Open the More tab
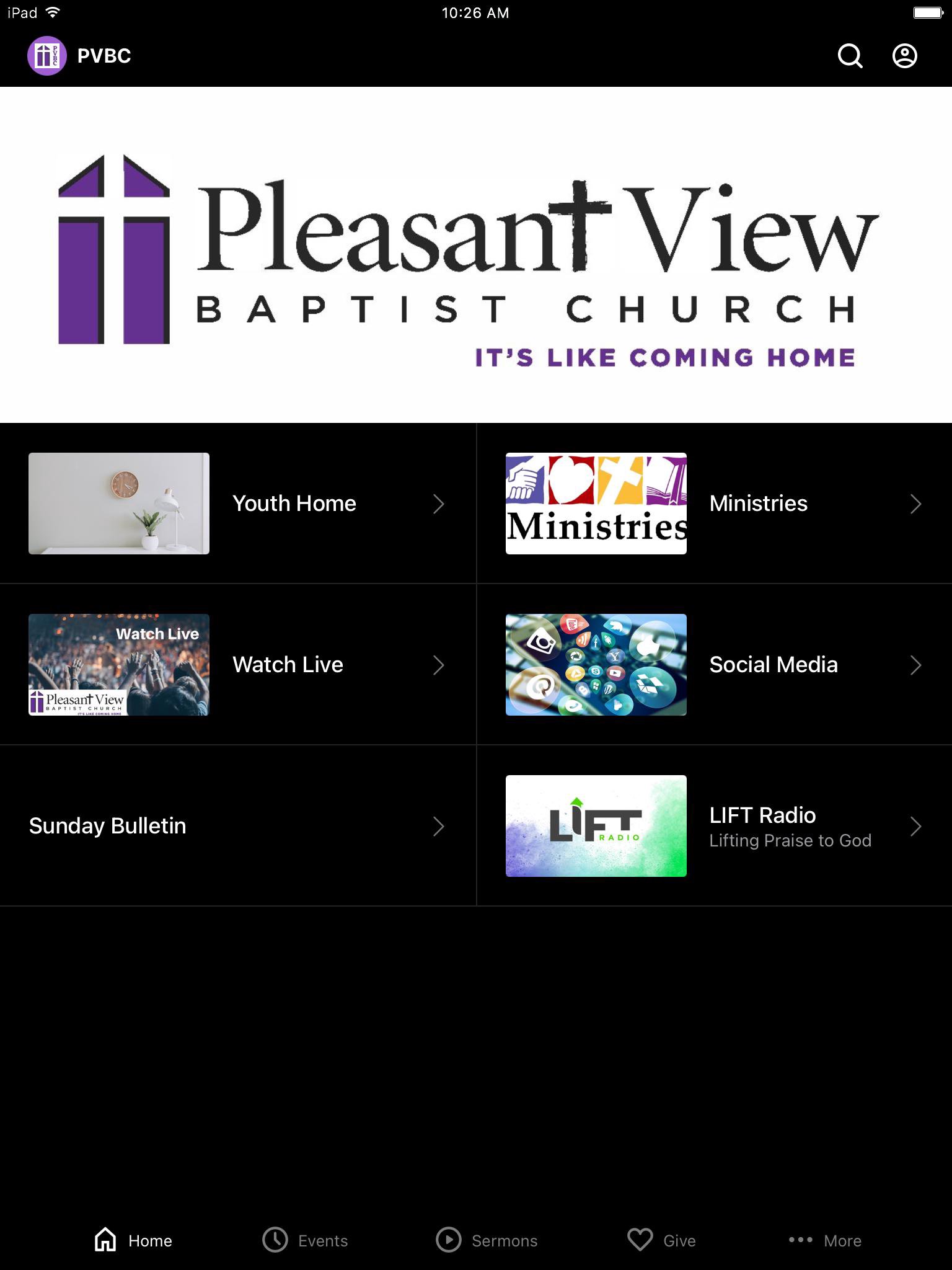The image size is (952, 1270). 825,1240
